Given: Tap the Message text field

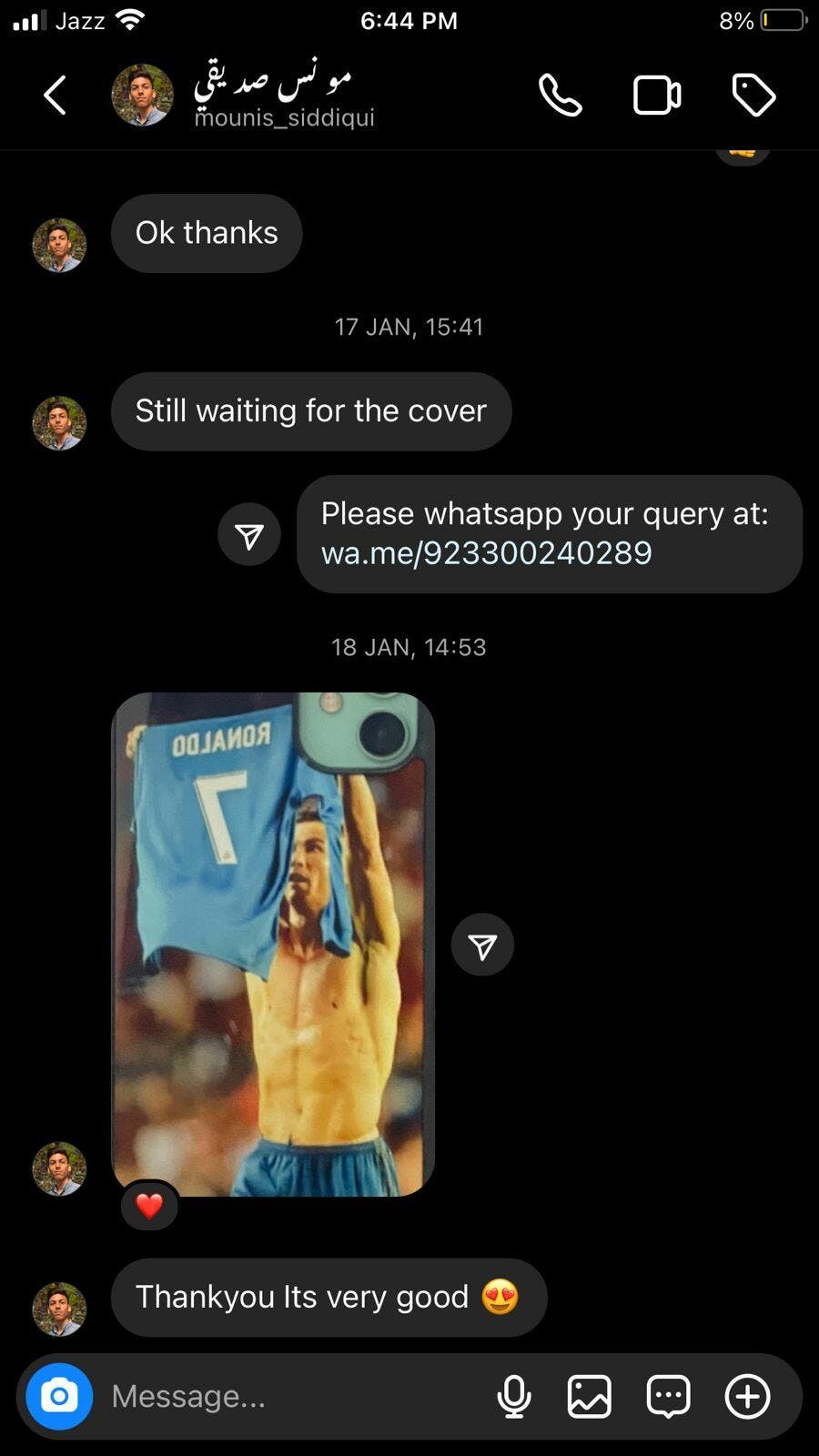Looking at the screenshot, I should click(291, 1396).
